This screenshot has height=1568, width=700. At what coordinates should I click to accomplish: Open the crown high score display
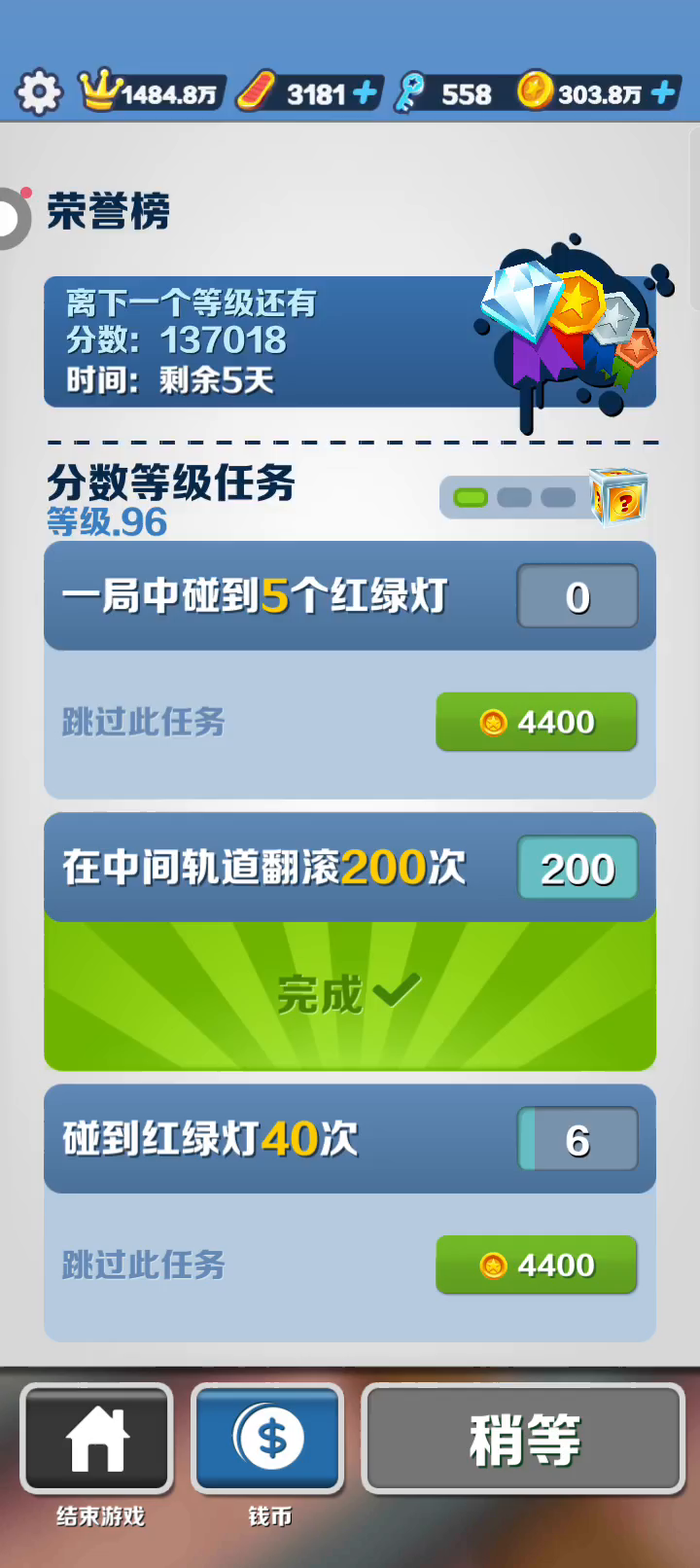(x=153, y=93)
